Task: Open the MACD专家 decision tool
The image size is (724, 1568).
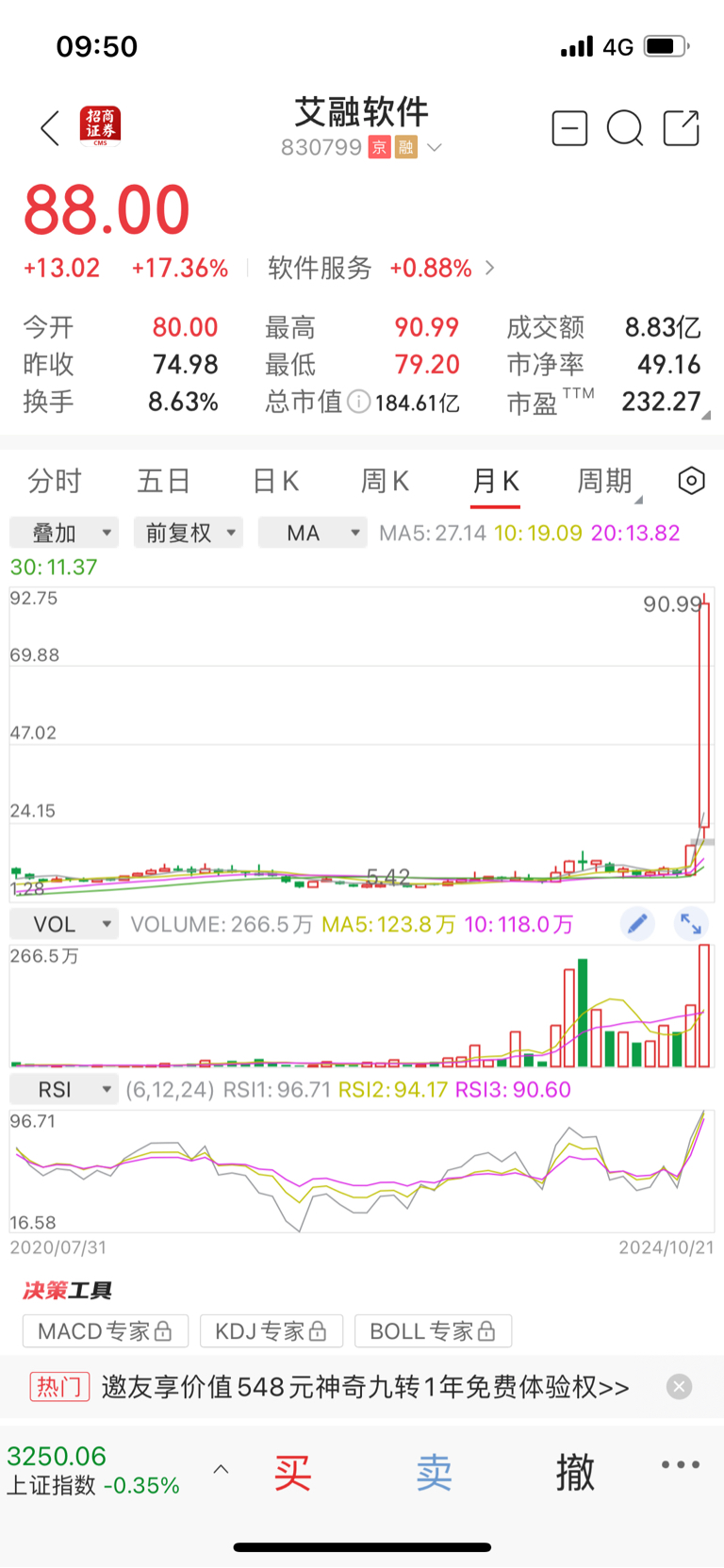Action: point(105,1330)
